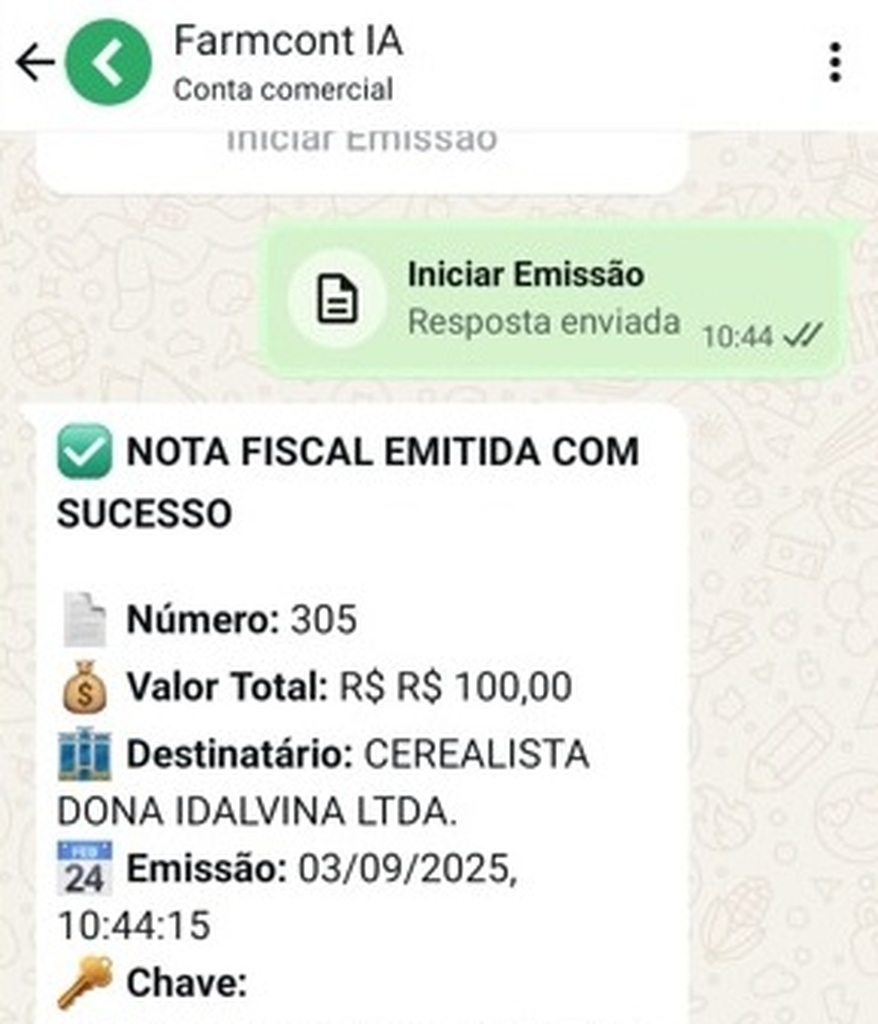Select the document icon in the reply bubble
The width and height of the screenshot is (878, 1024).
coord(339,298)
